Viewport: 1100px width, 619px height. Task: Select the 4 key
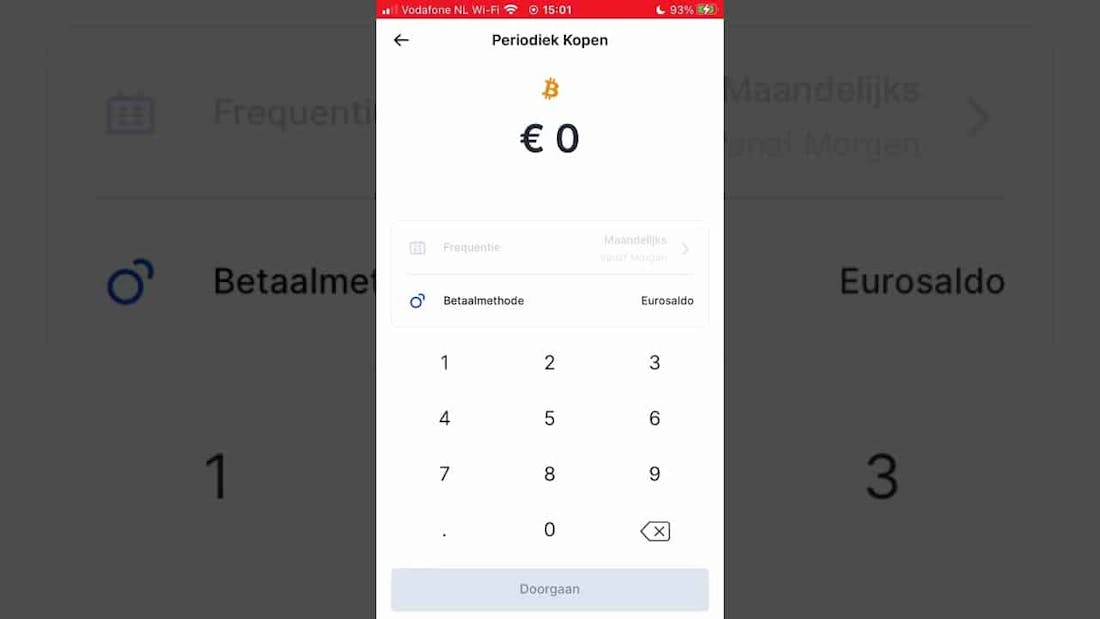click(444, 418)
